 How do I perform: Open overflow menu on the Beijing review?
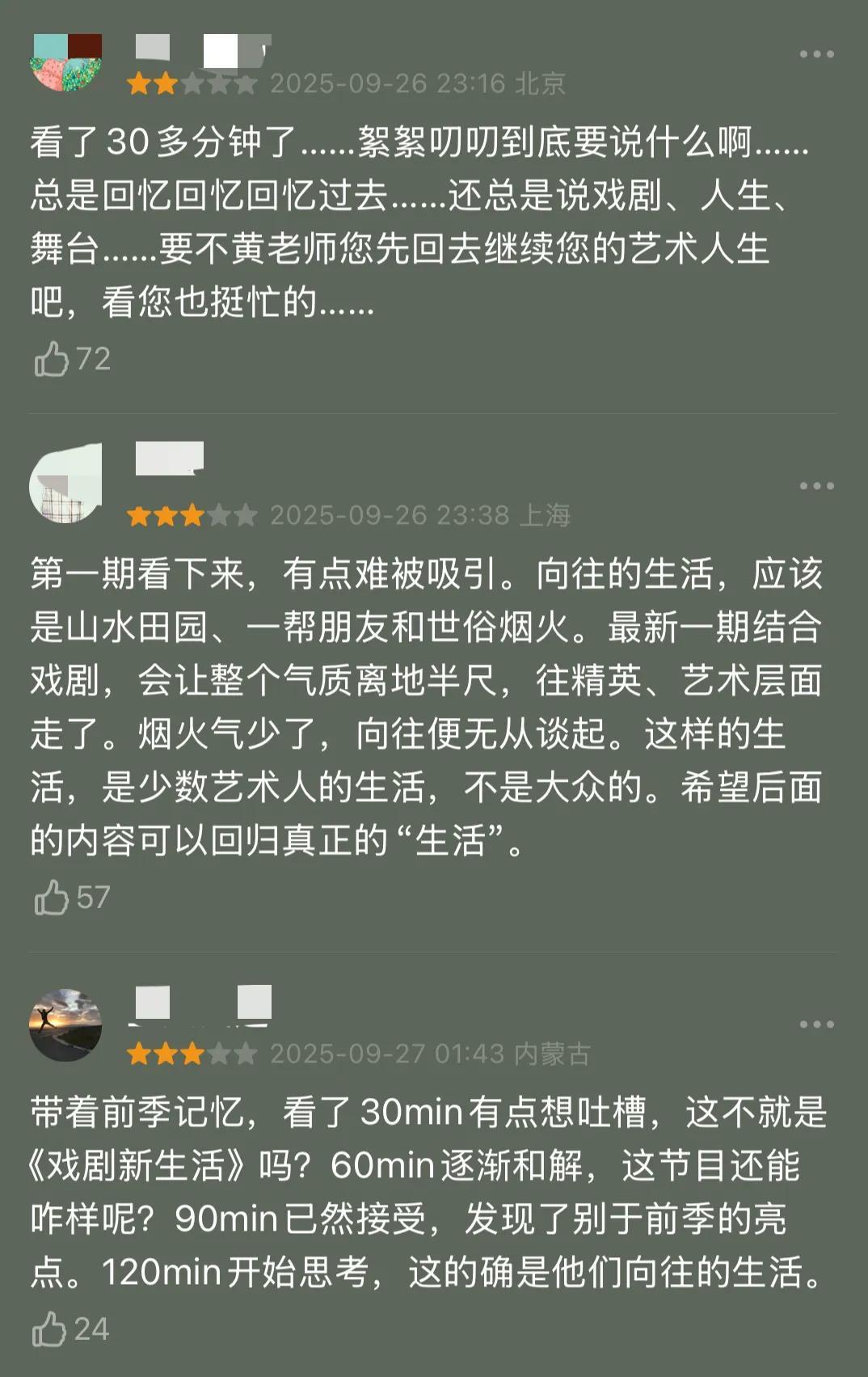pos(816,54)
